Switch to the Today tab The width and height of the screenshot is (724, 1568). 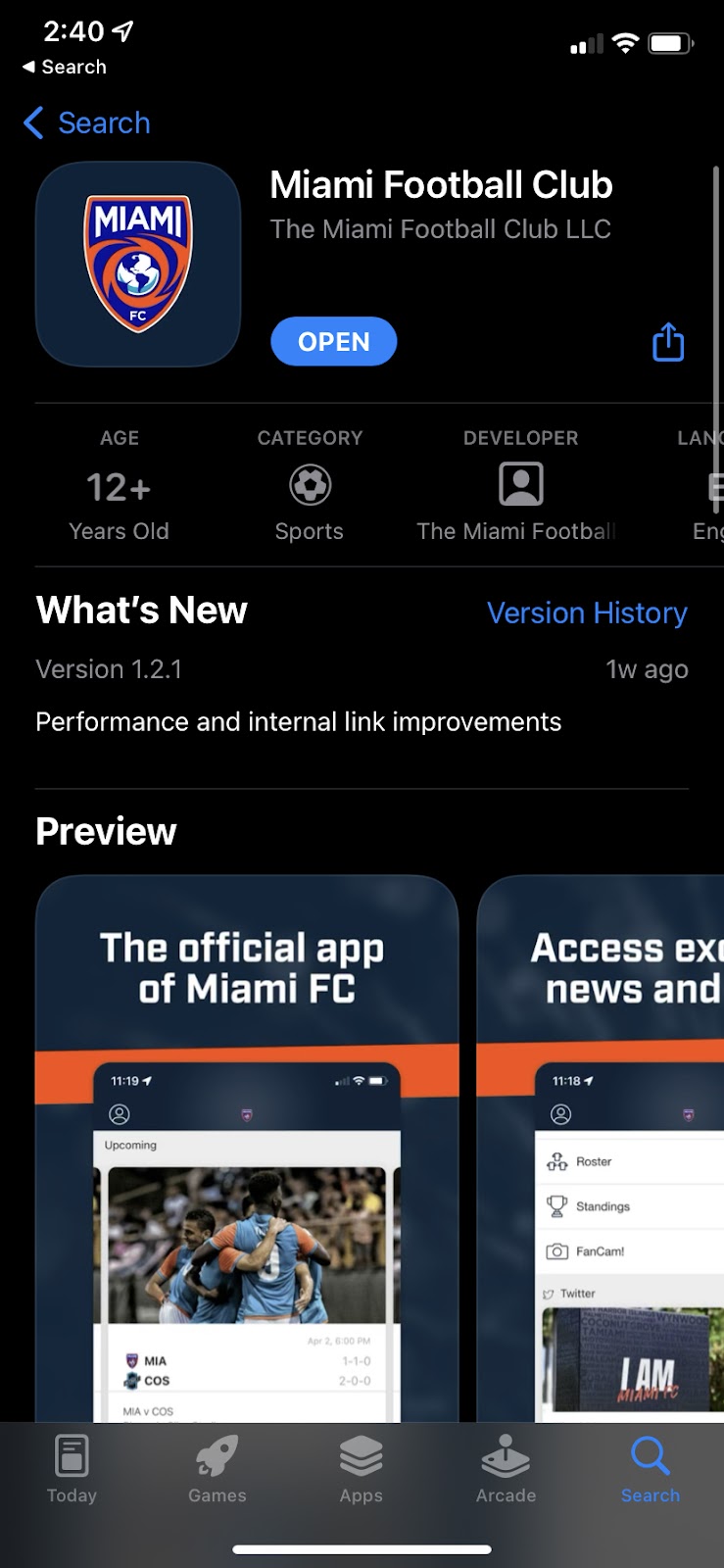(x=72, y=1469)
